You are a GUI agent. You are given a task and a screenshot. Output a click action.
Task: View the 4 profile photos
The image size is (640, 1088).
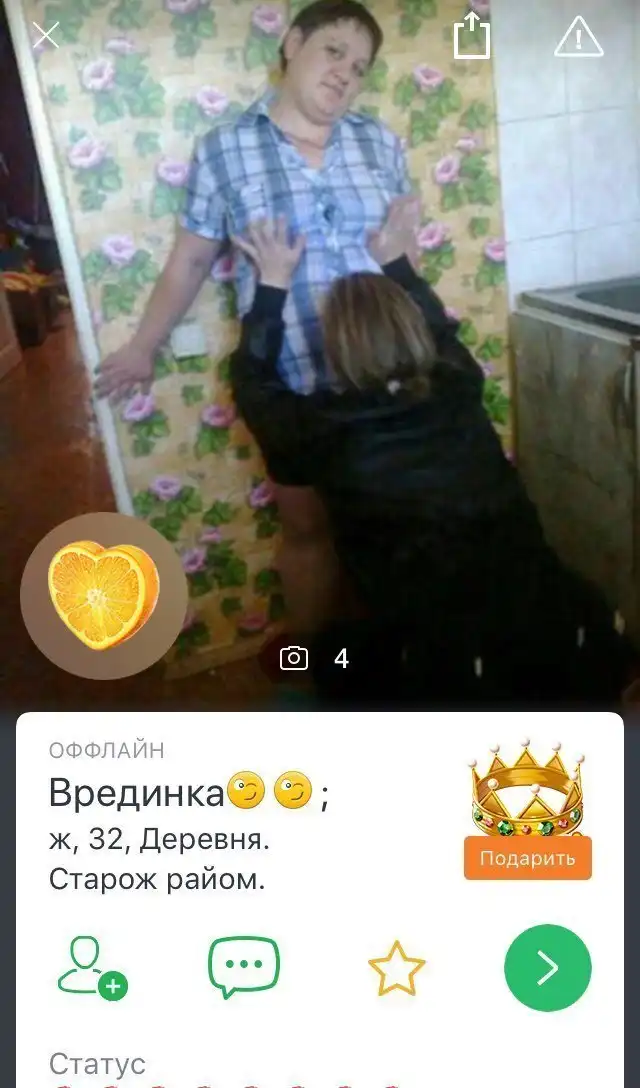point(314,658)
